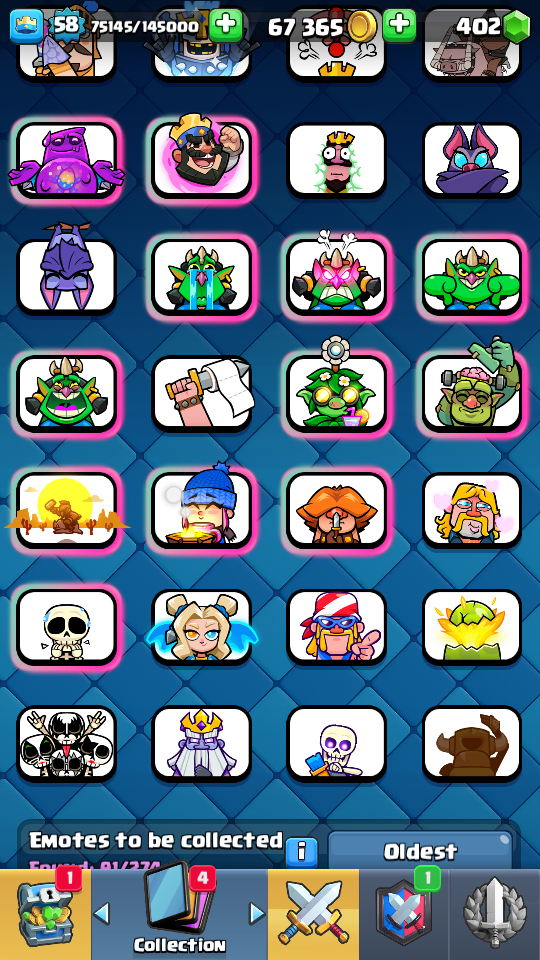Go to the next collection section arrow
Image resolution: width=540 pixels, height=960 pixels.
[x=257, y=913]
